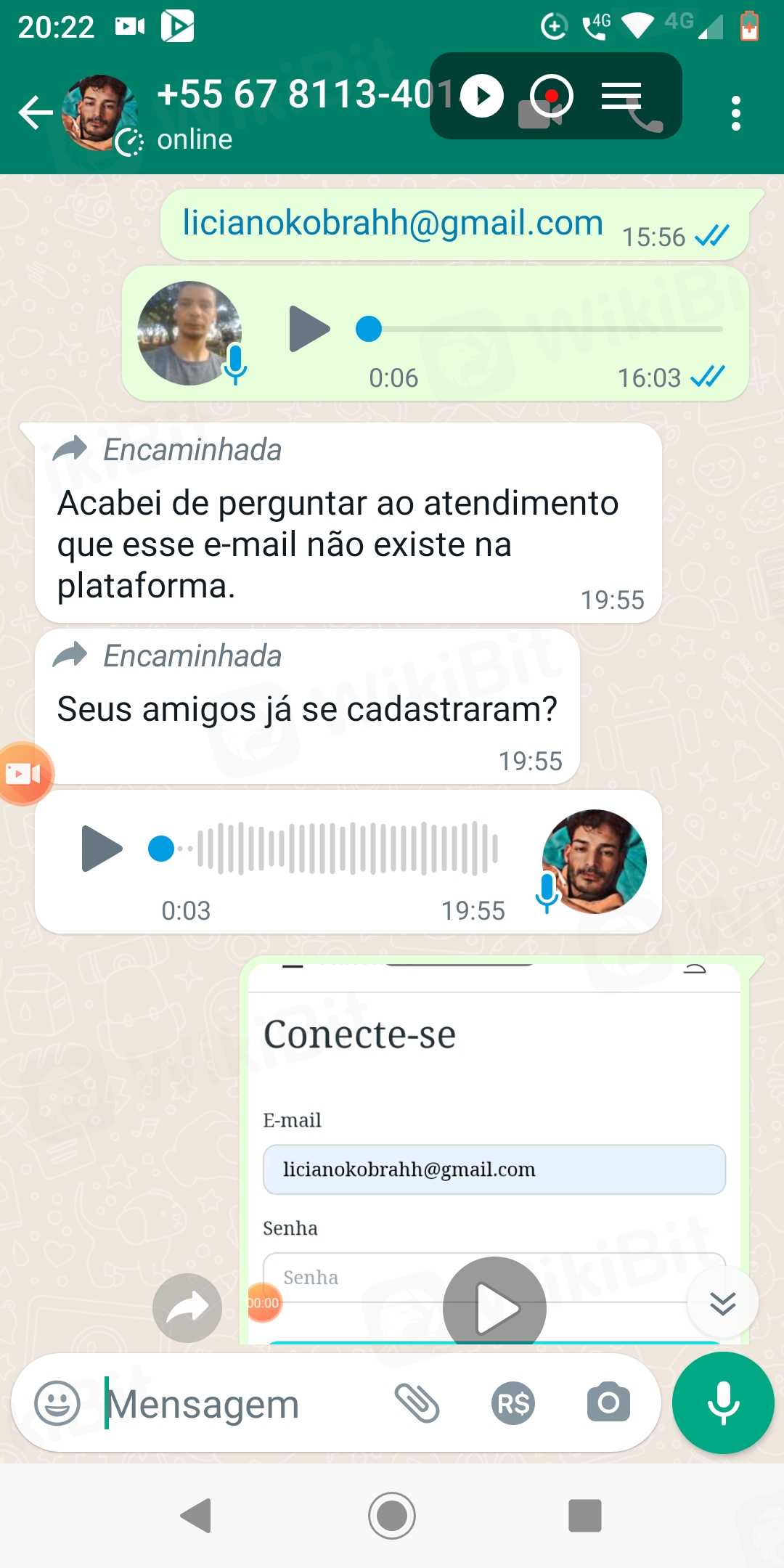
Task: Open the R$ payment option
Action: [513, 1403]
